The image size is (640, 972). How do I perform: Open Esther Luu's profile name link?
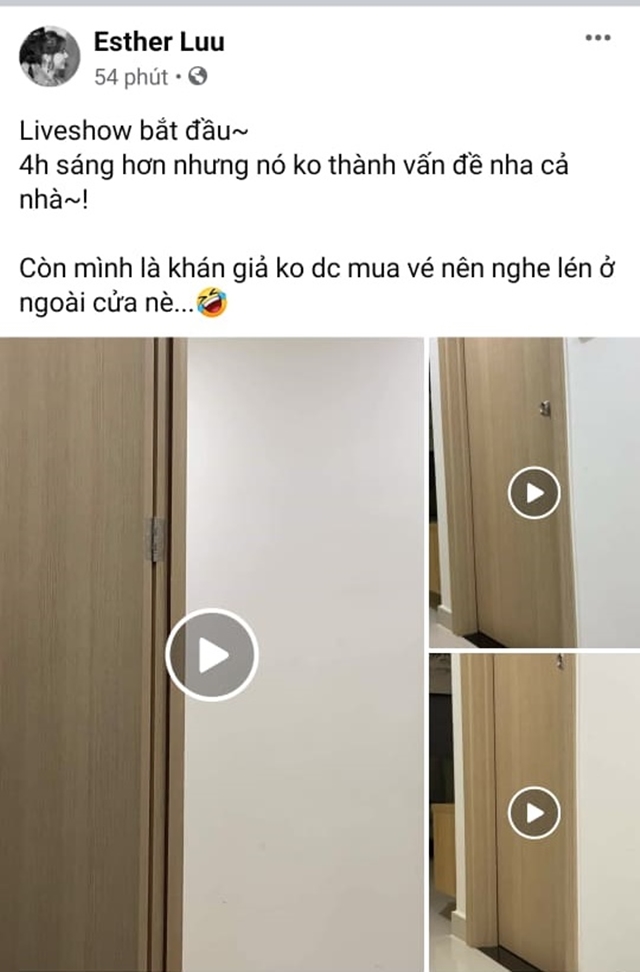(158, 41)
